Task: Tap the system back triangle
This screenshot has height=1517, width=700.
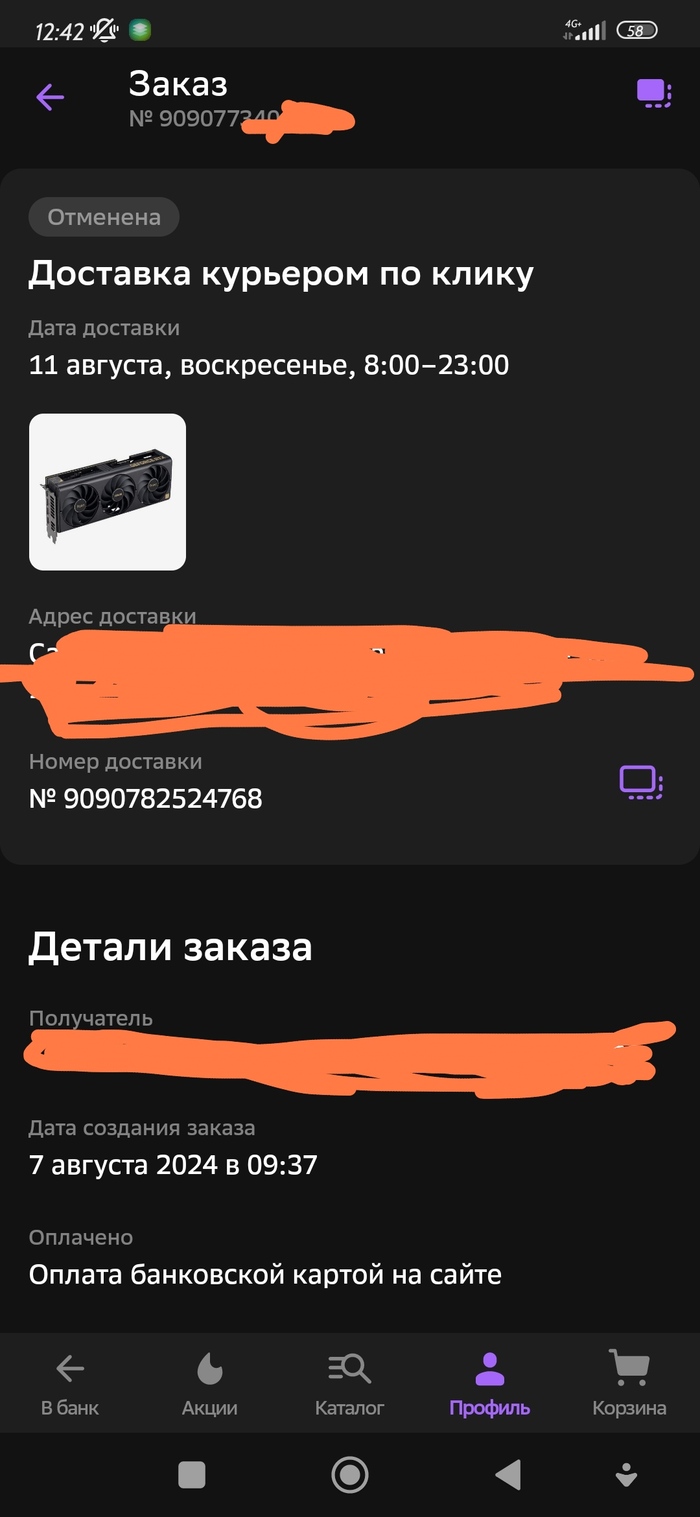Action: click(x=508, y=1474)
